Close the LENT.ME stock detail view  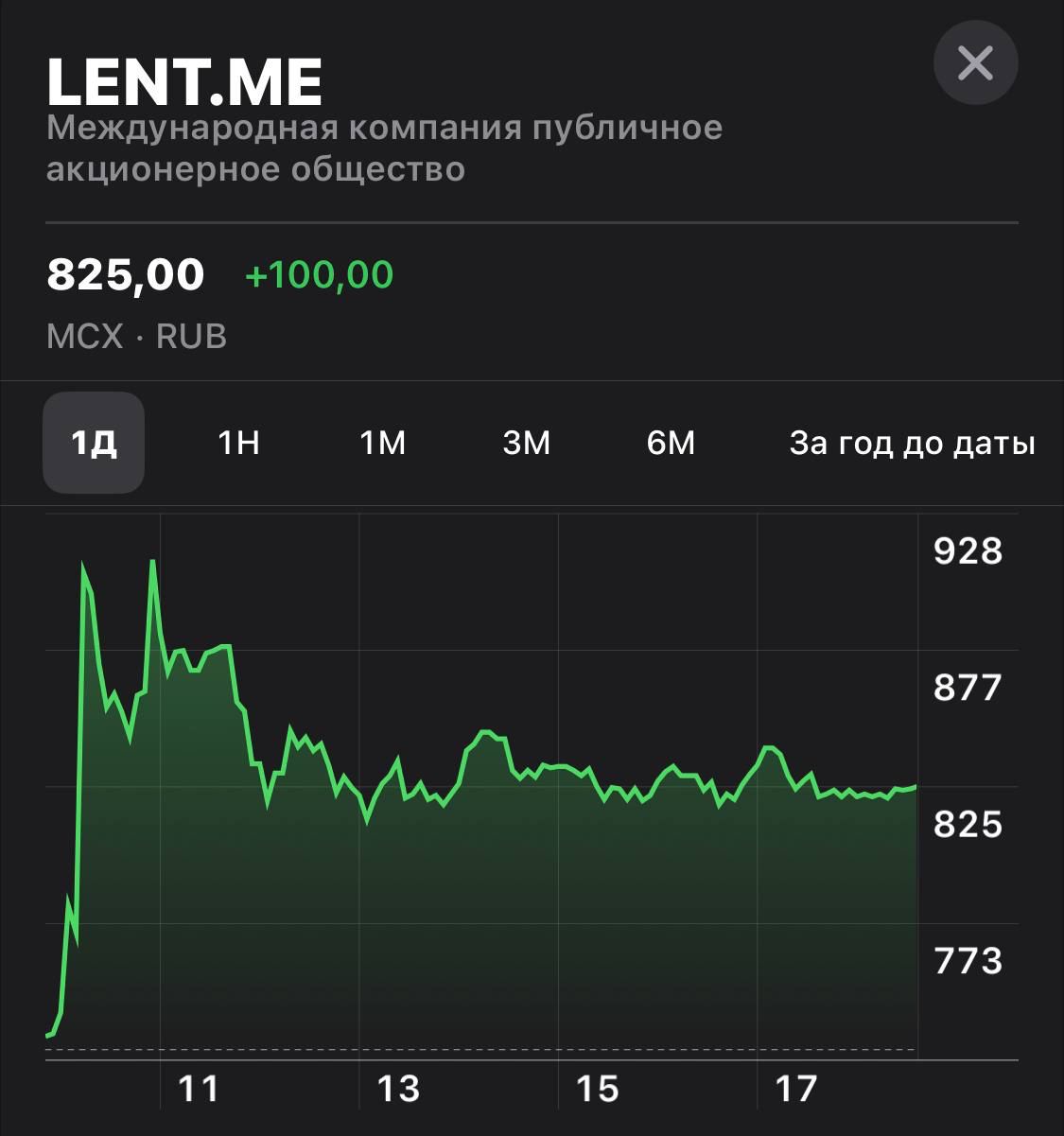pos(975,64)
